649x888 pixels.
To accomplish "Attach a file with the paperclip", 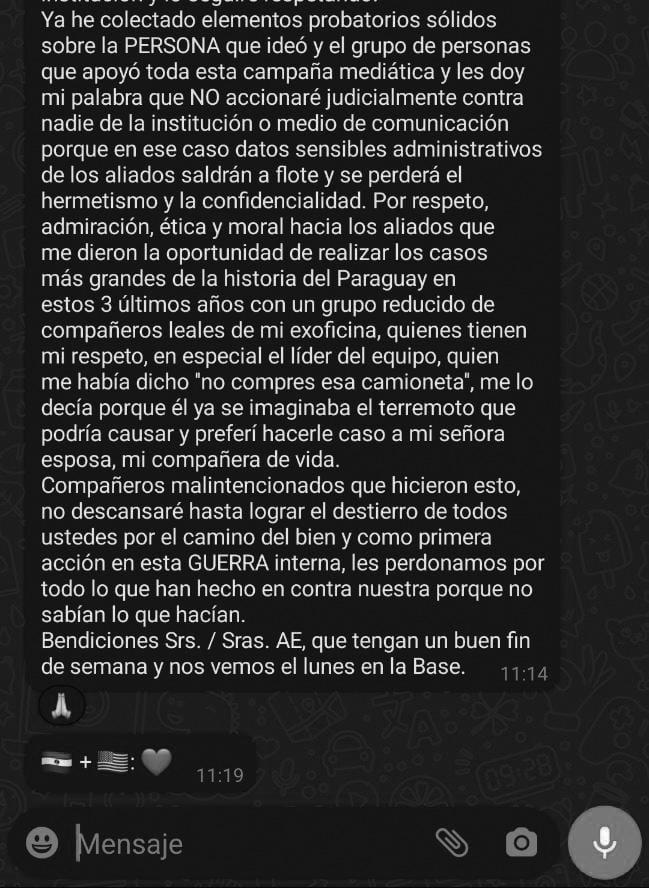I will 452,843.
